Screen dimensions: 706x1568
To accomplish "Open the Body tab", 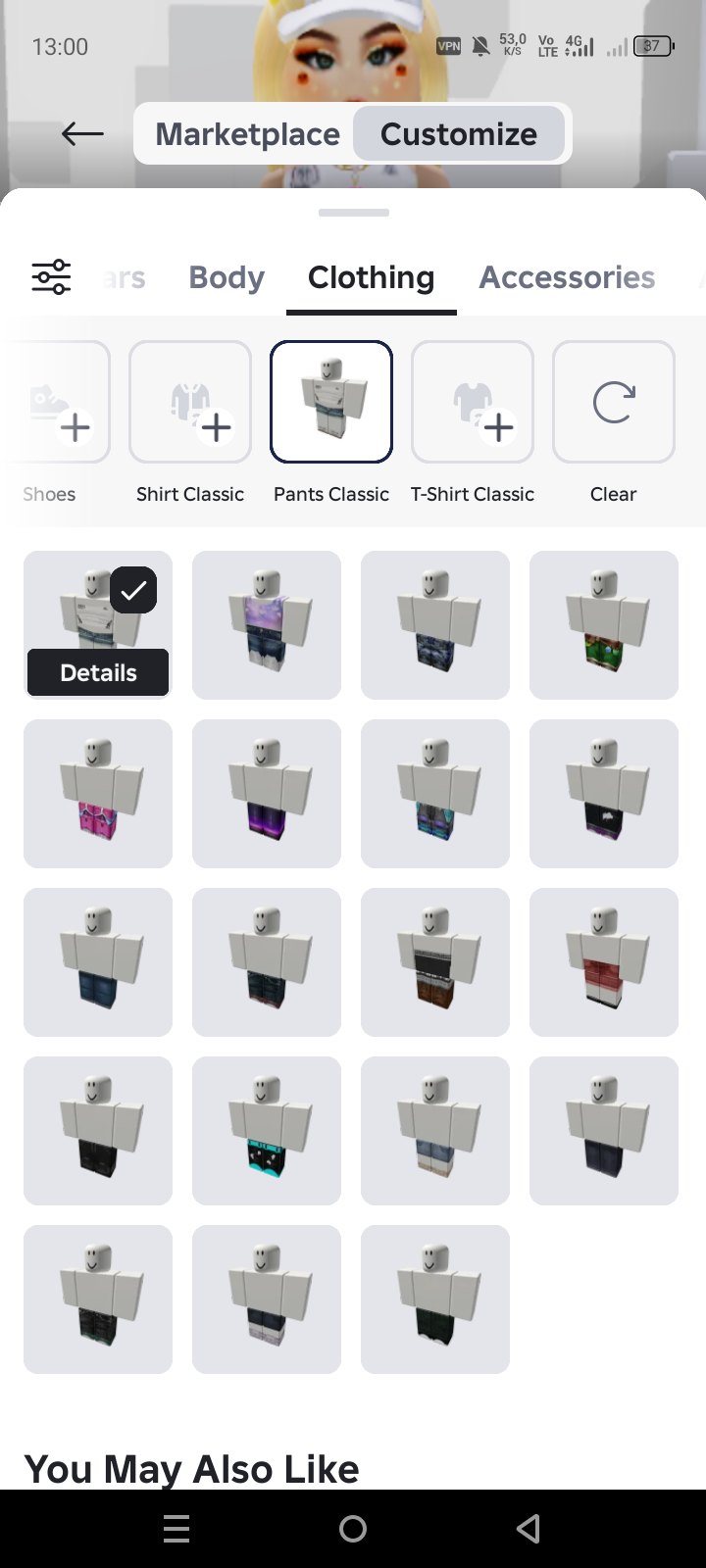I will click(226, 277).
